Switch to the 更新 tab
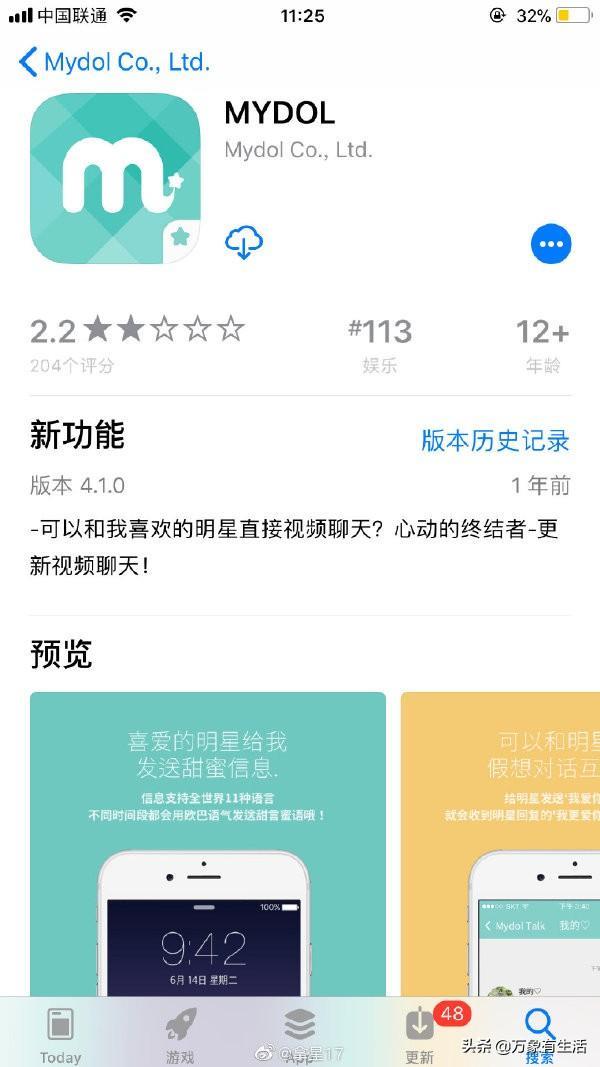Viewport: 600px width, 1067px height. (x=420, y=1035)
